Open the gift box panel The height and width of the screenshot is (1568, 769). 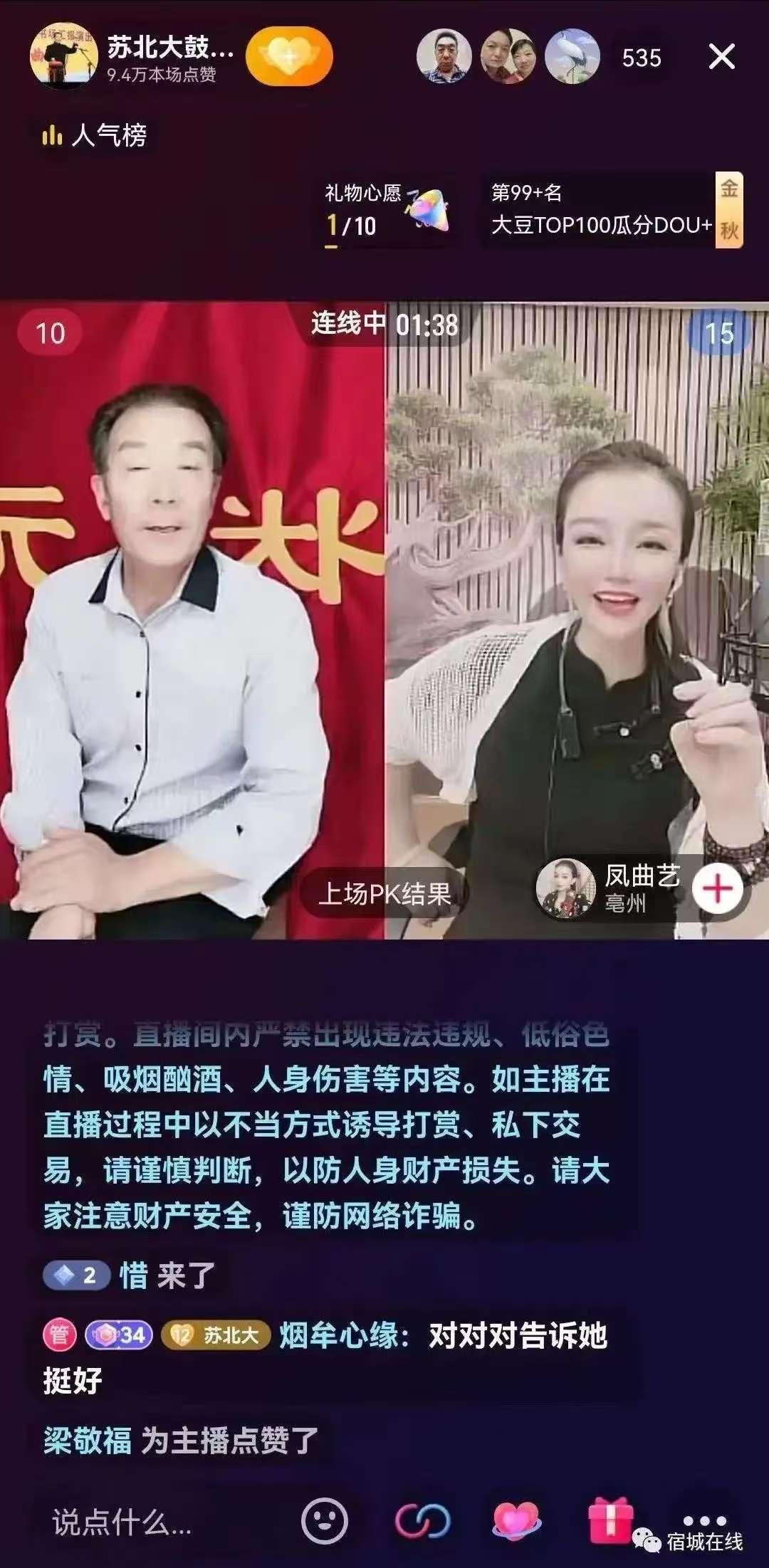click(610, 1520)
